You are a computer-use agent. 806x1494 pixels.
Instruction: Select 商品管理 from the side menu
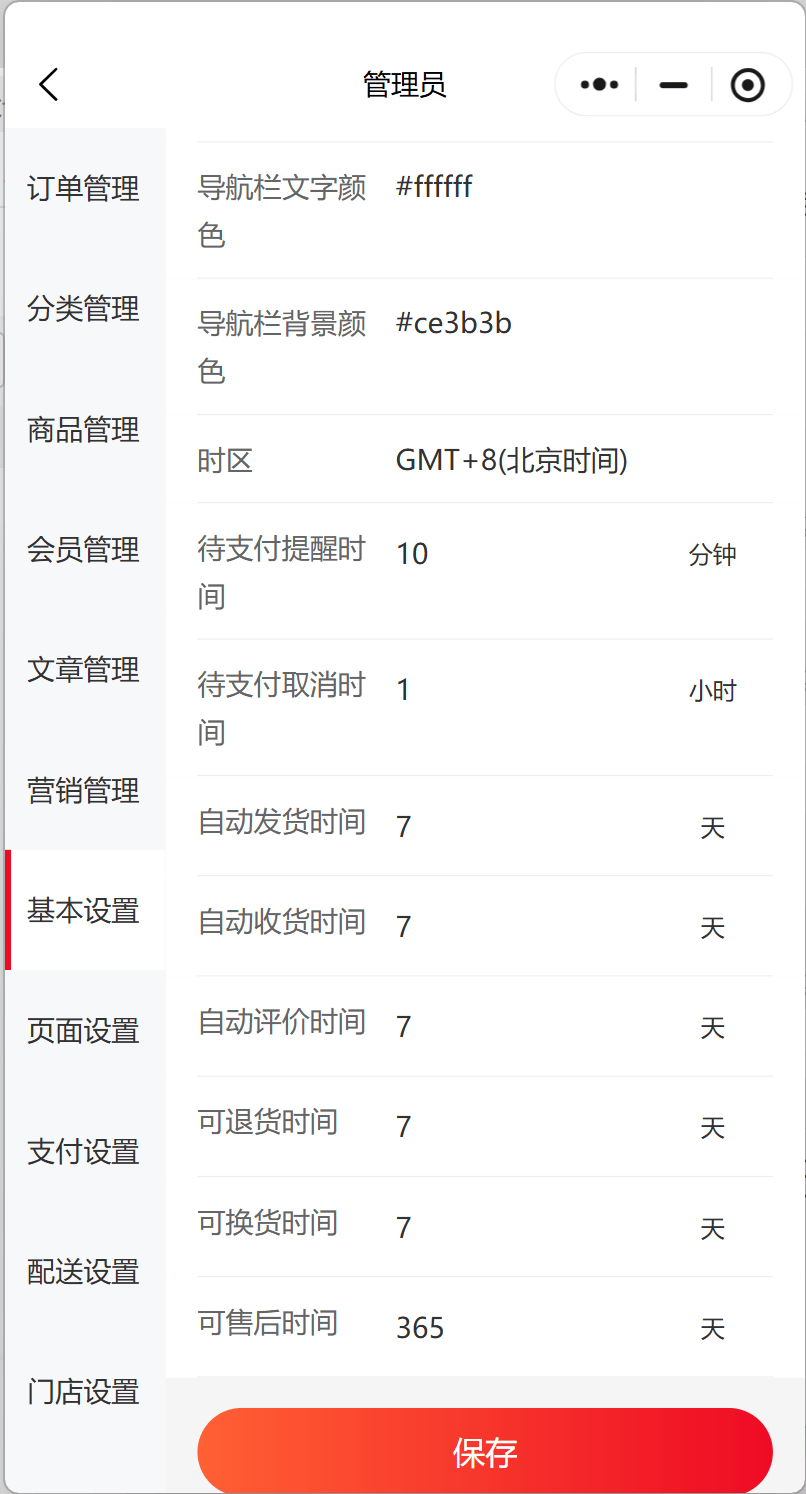point(84,430)
